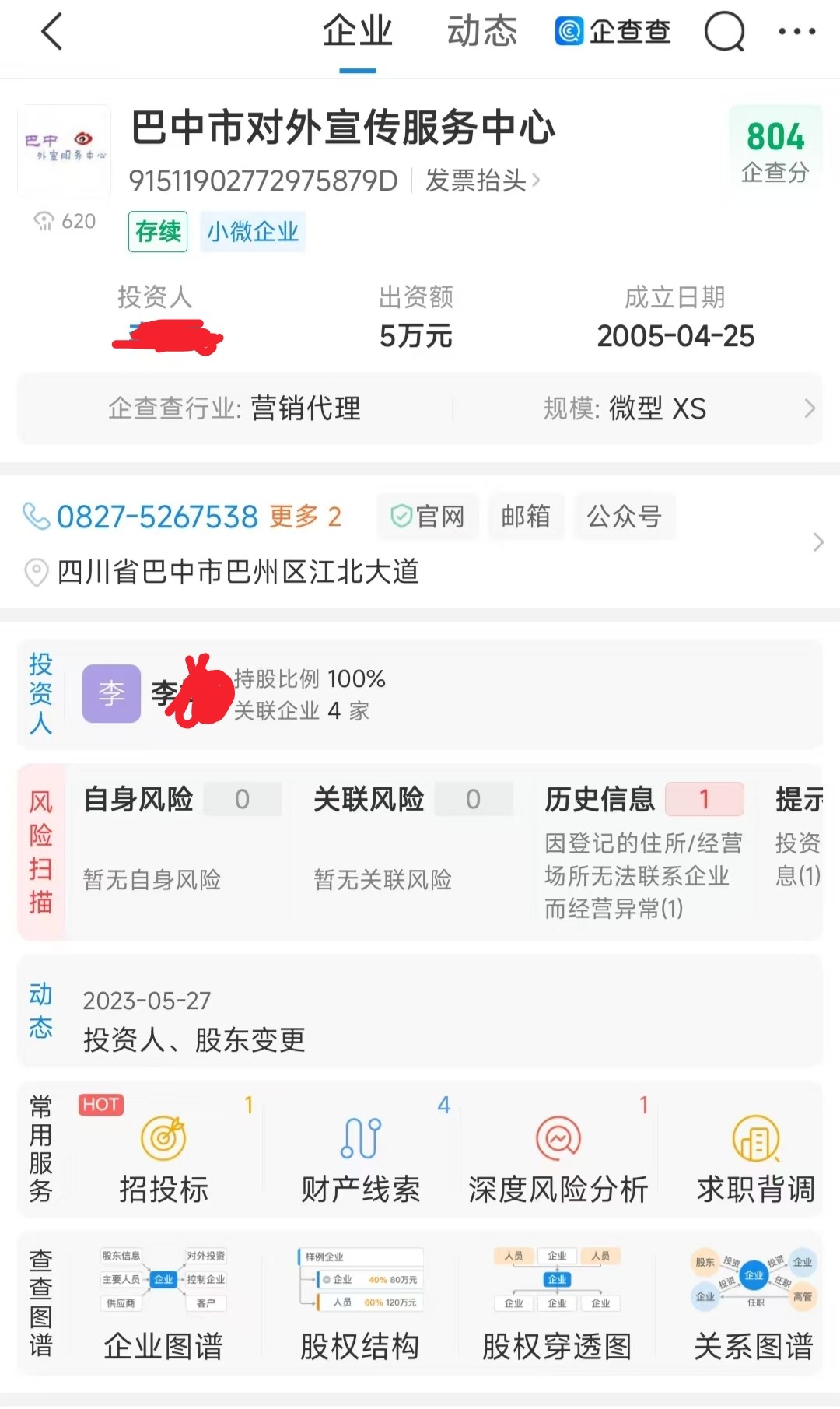The width and height of the screenshot is (840, 1409).
Task: Open the three-dot overflow menu
Action: tap(796, 33)
